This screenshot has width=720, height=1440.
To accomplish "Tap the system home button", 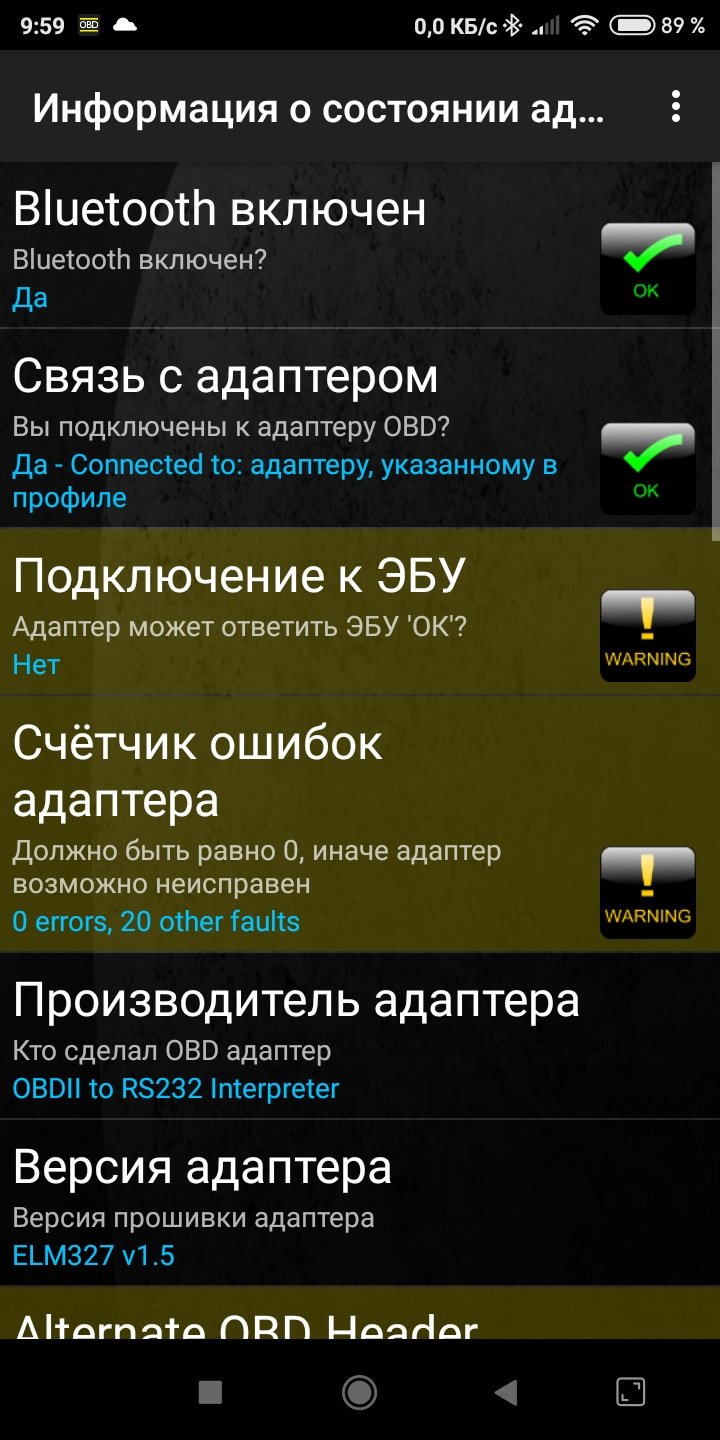I will (x=359, y=1392).
